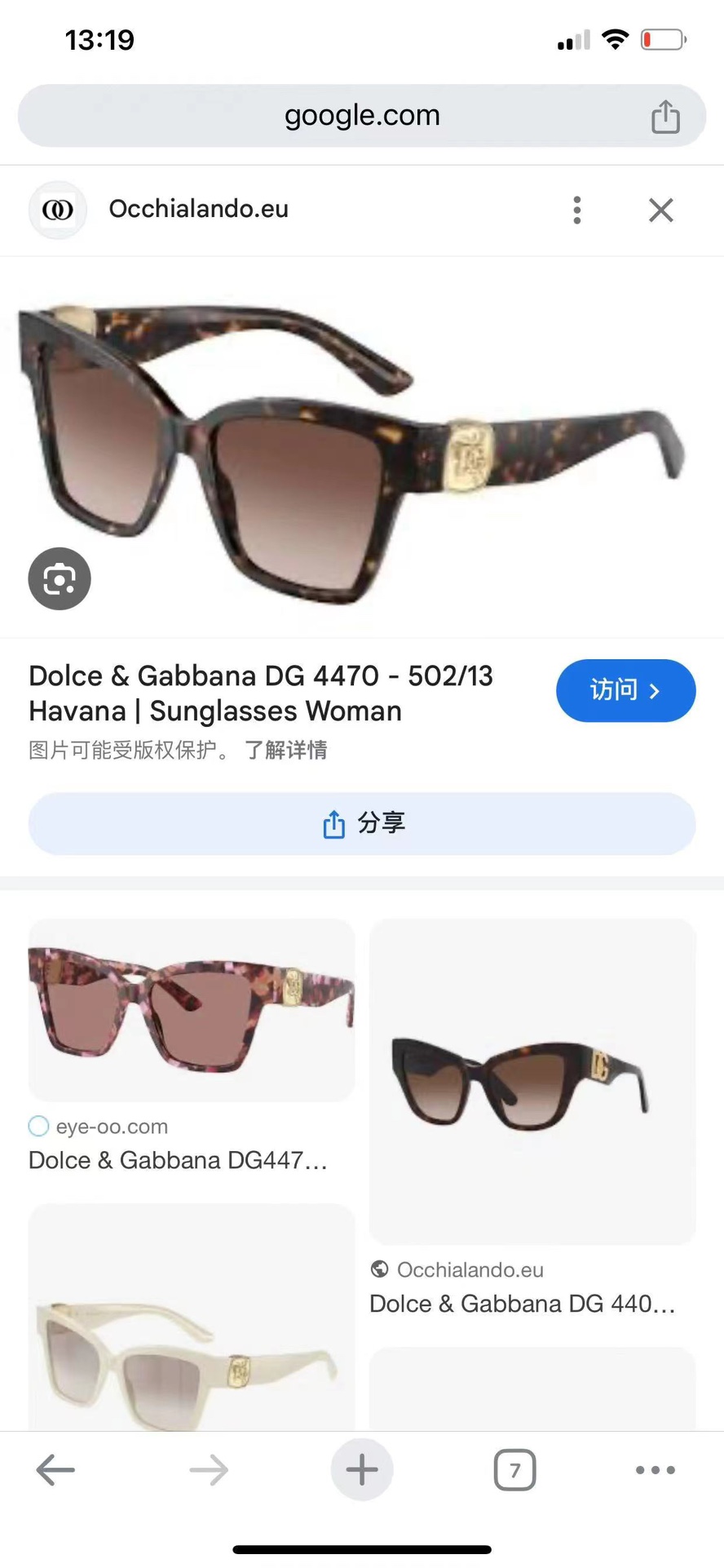Search this image with Google Lens
Image resolution: width=724 pixels, height=1568 pixels.
[60, 578]
